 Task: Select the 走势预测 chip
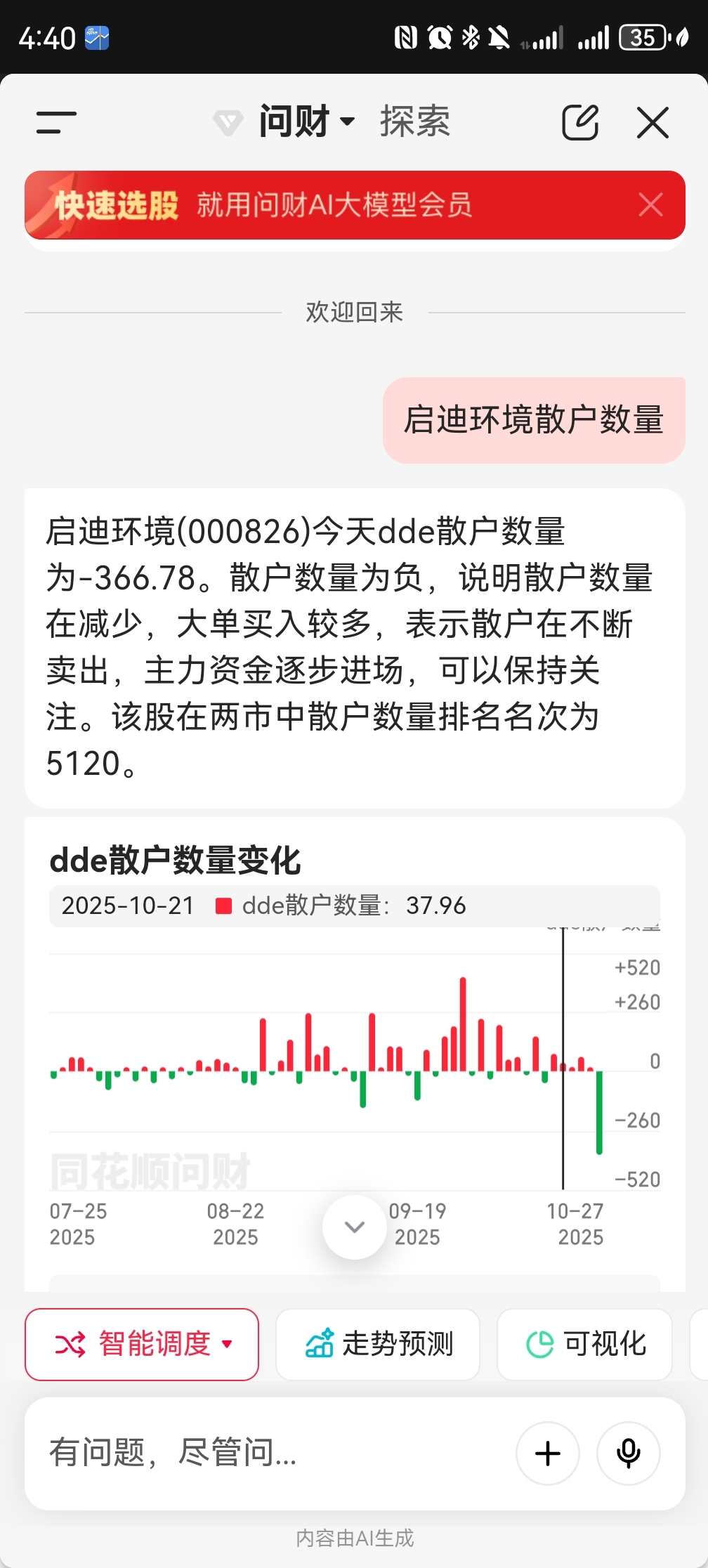point(379,1344)
